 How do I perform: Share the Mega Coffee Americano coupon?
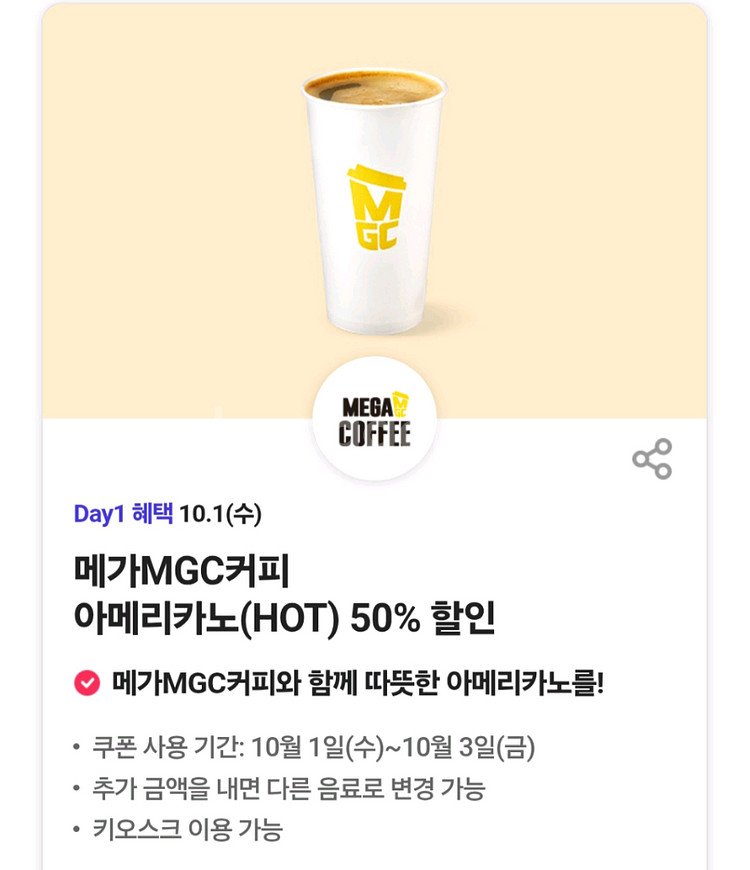[652, 459]
